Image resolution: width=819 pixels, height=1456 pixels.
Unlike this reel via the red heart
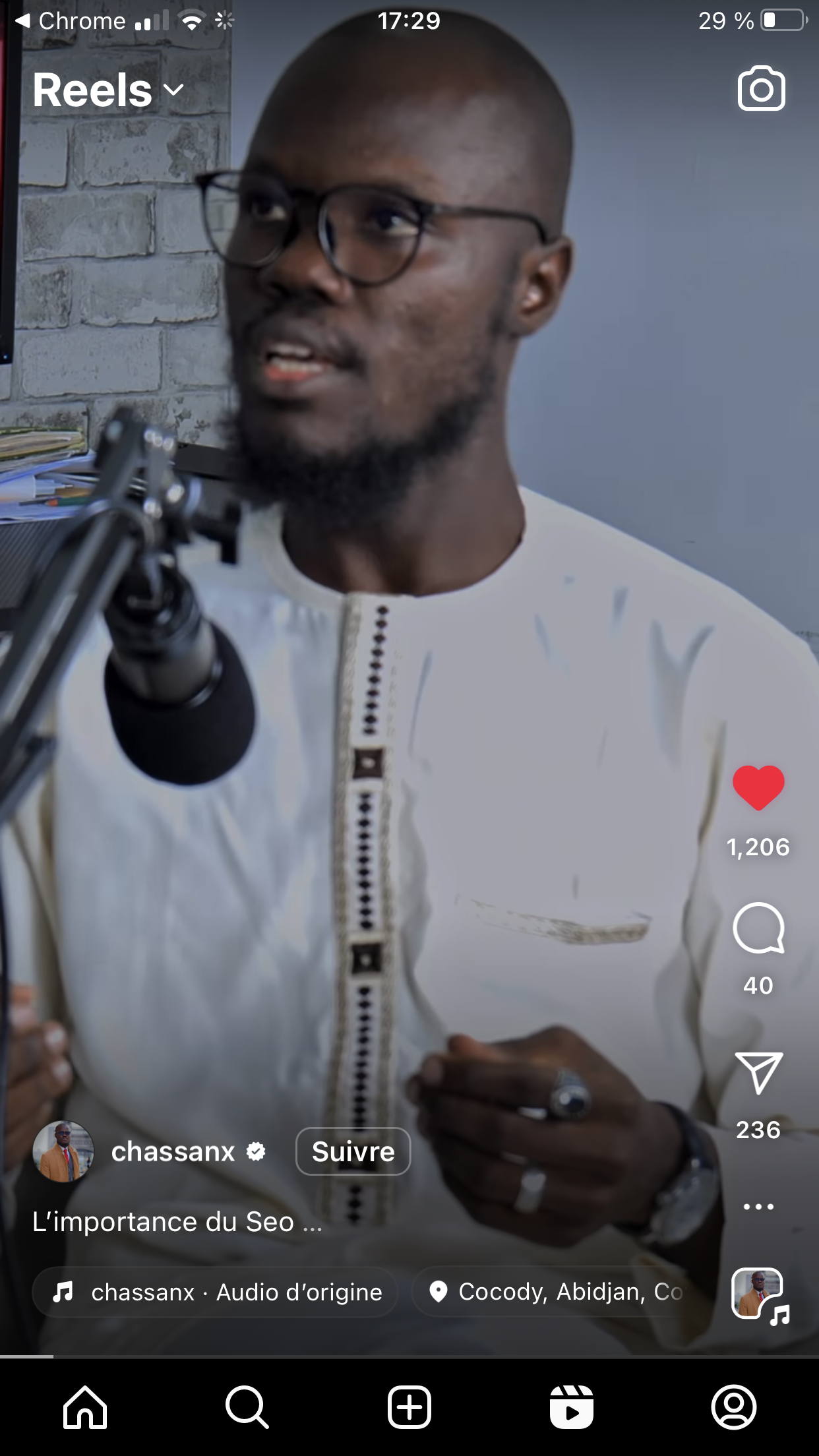coord(758,787)
